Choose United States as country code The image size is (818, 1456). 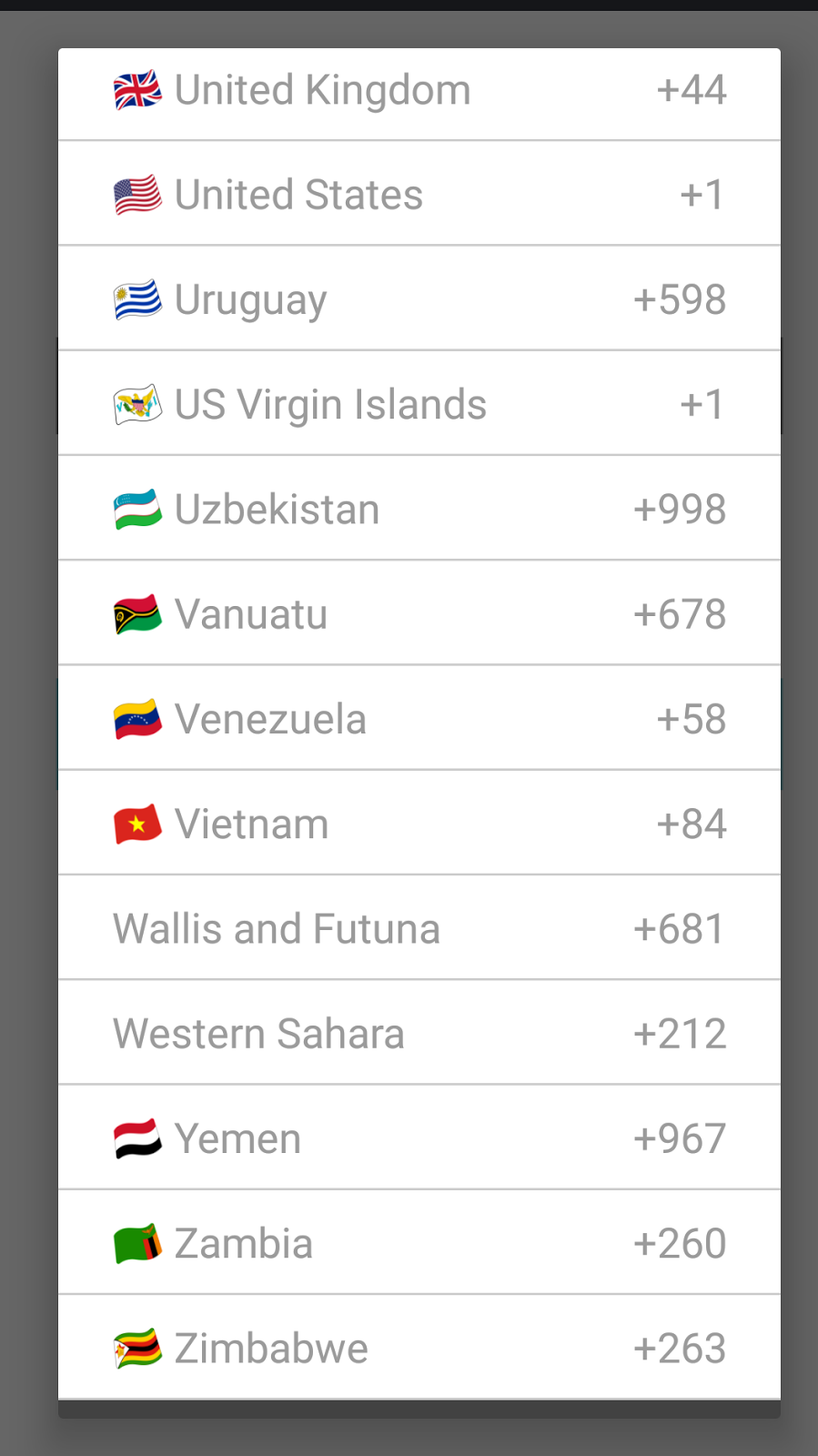pos(419,195)
